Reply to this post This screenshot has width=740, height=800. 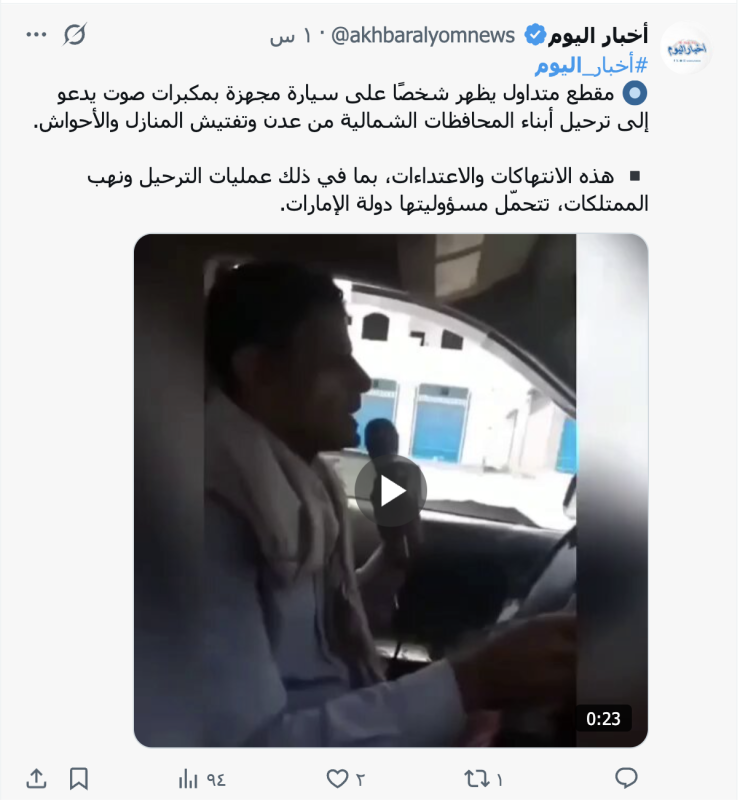pyautogui.click(x=627, y=778)
